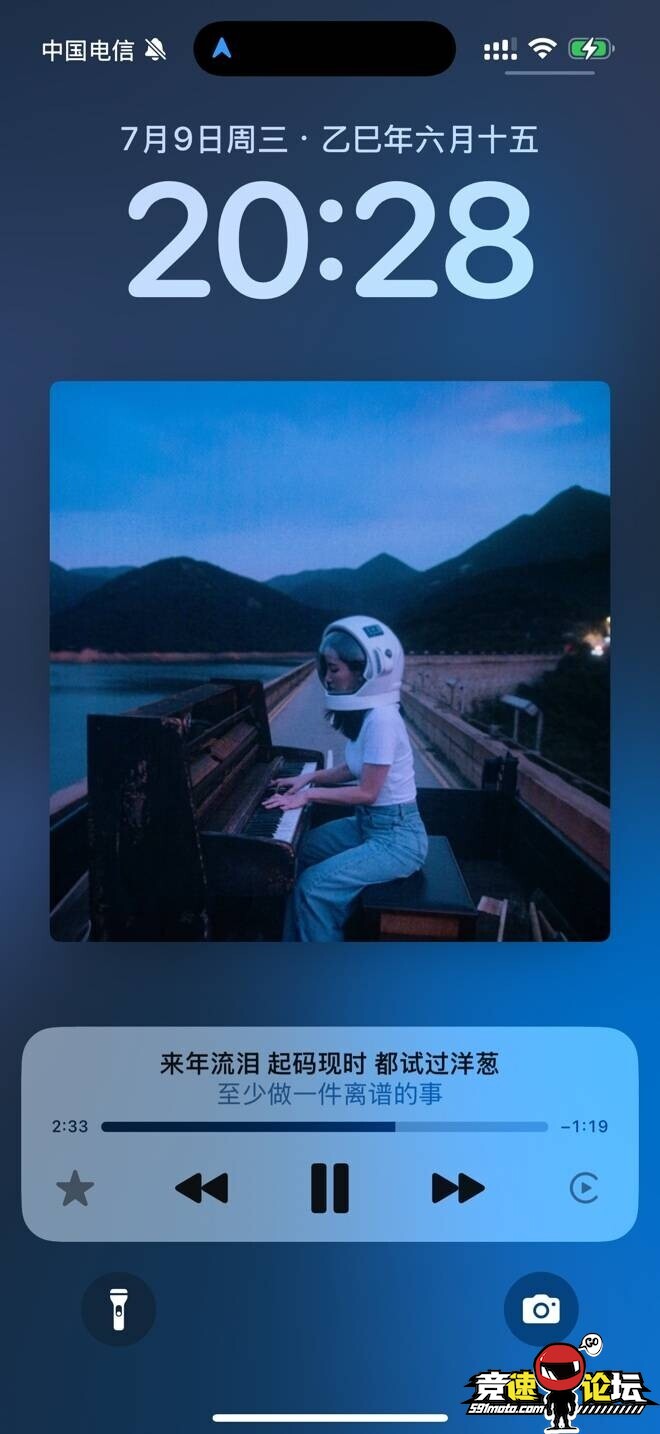Tap the playback progress bar
The width and height of the screenshot is (660, 1434).
pos(324,1127)
